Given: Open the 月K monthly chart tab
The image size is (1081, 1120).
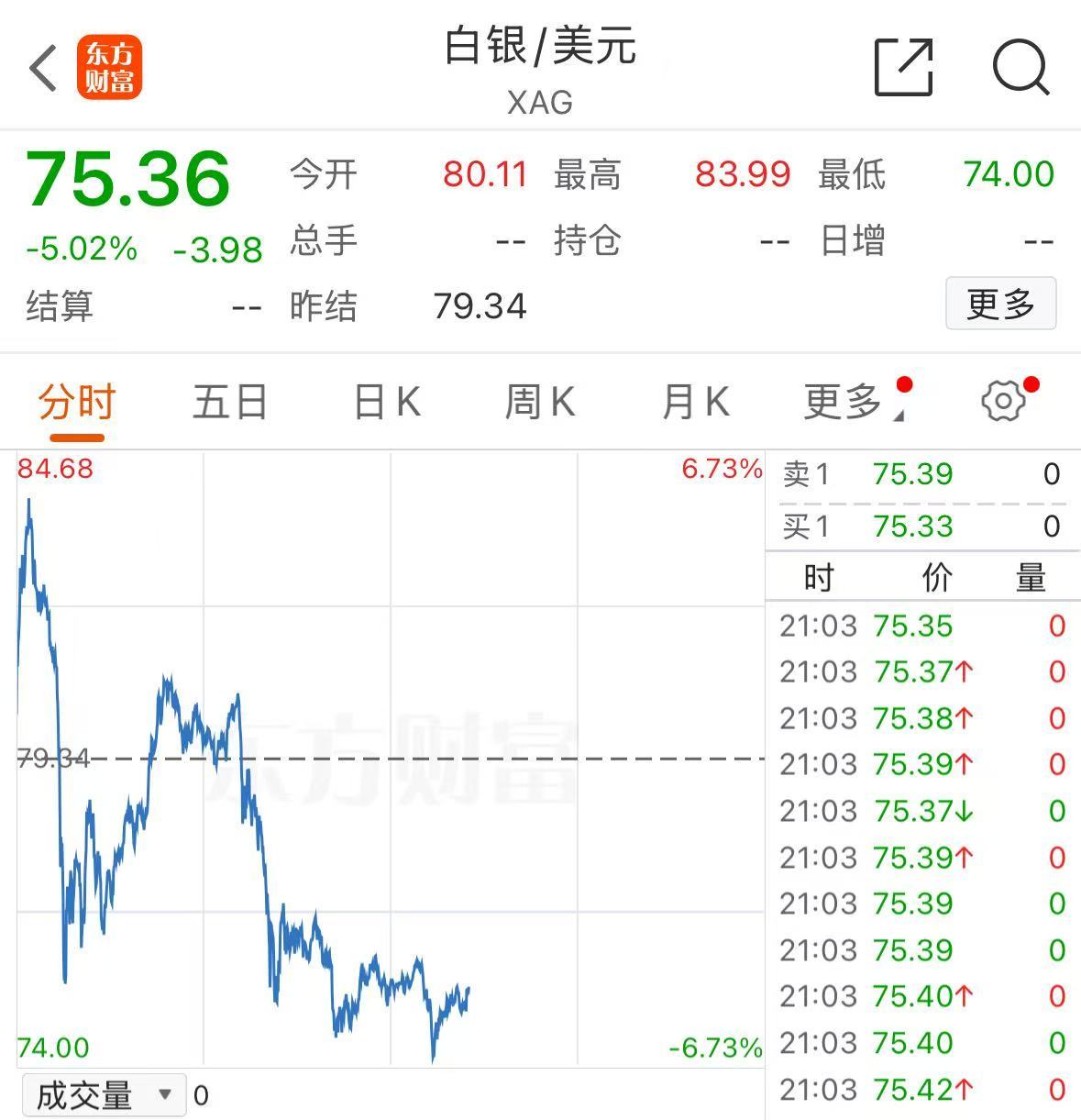Looking at the screenshot, I should pos(695,401).
